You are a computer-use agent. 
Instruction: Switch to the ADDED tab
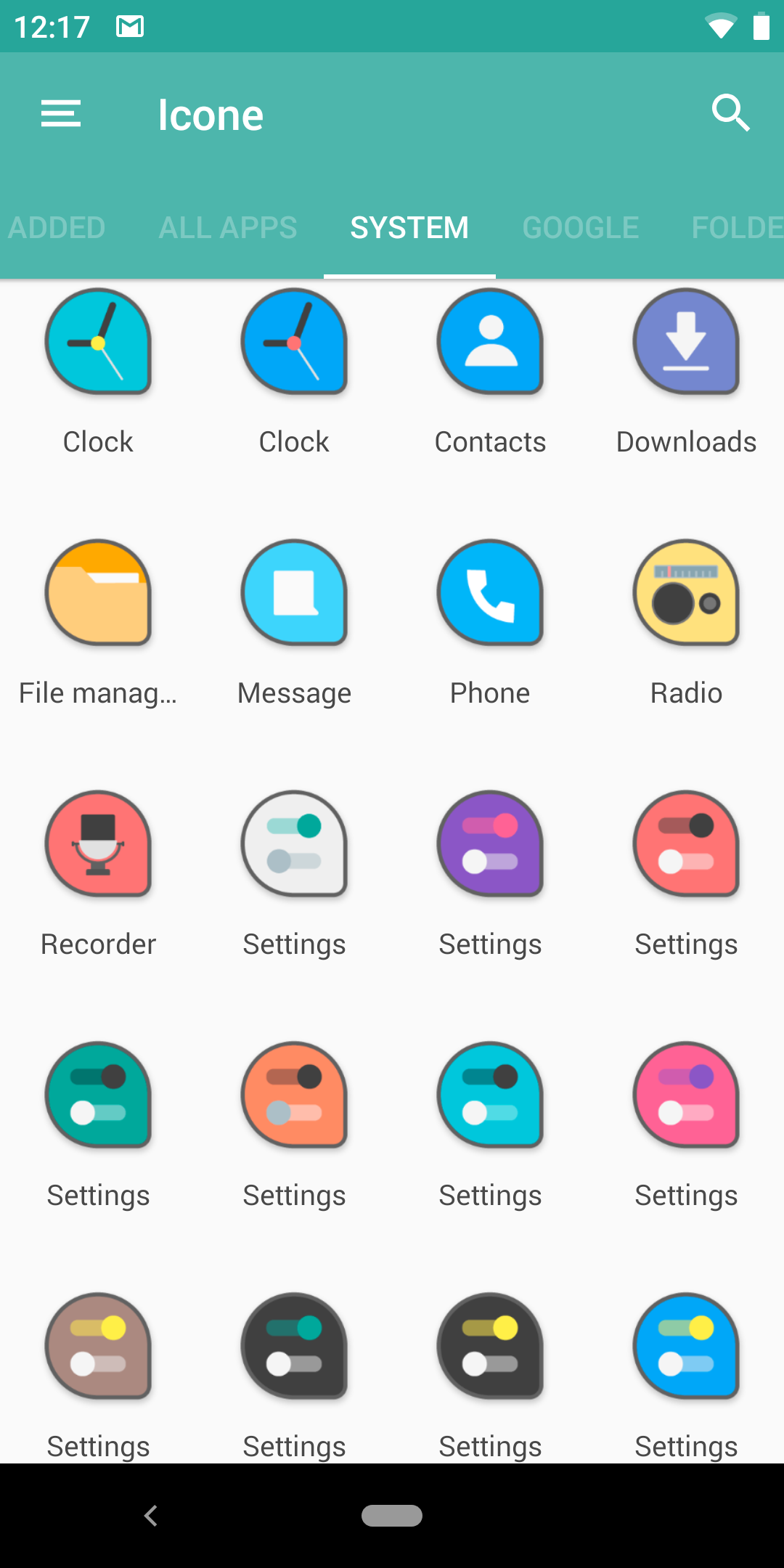coord(57,227)
